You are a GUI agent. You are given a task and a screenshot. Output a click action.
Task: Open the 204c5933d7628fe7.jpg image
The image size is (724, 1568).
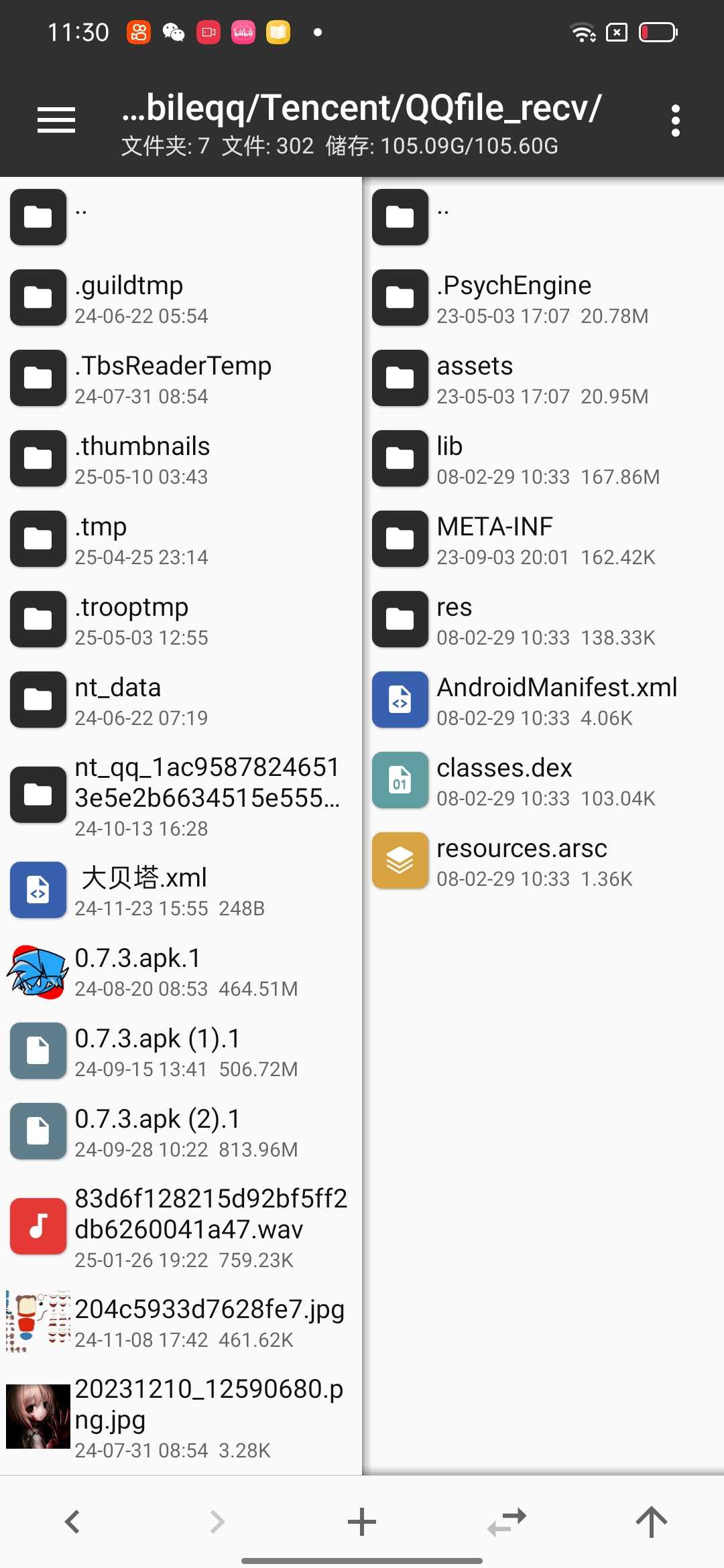(181, 1321)
